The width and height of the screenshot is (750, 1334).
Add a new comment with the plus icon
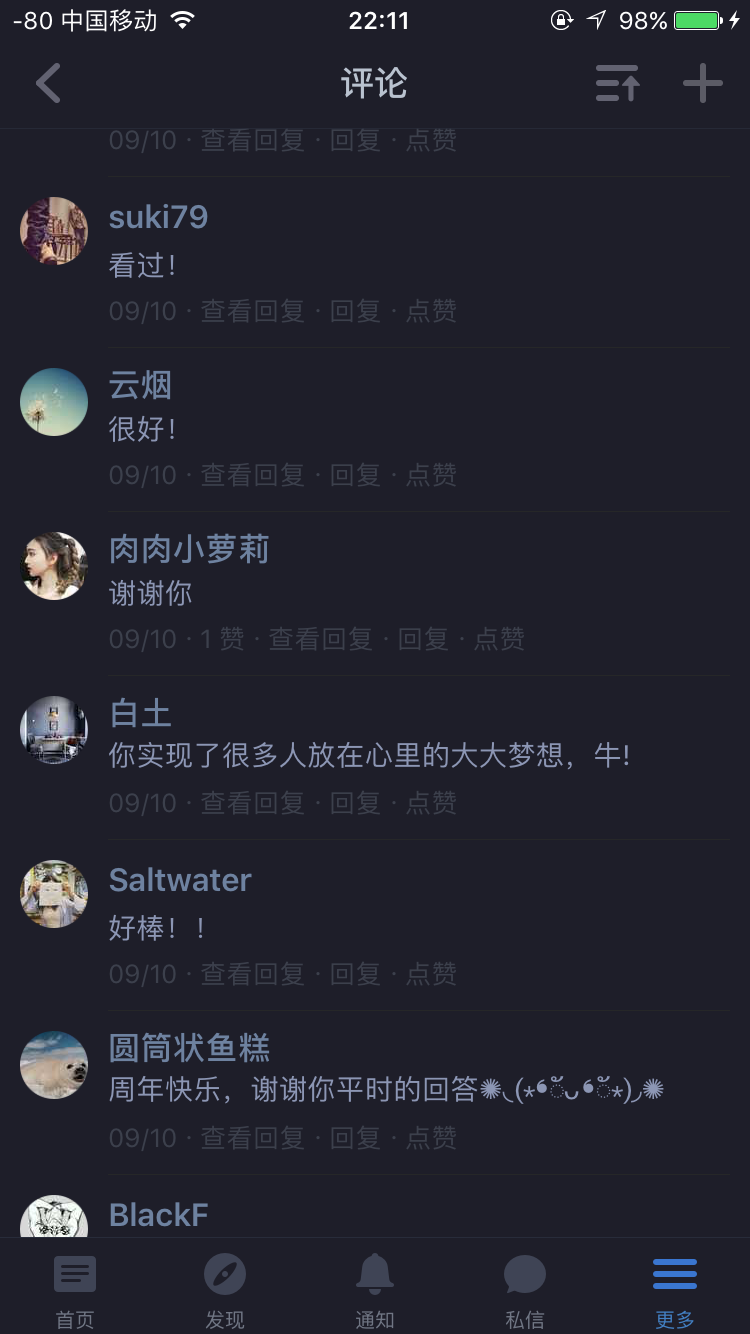click(703, 84)
